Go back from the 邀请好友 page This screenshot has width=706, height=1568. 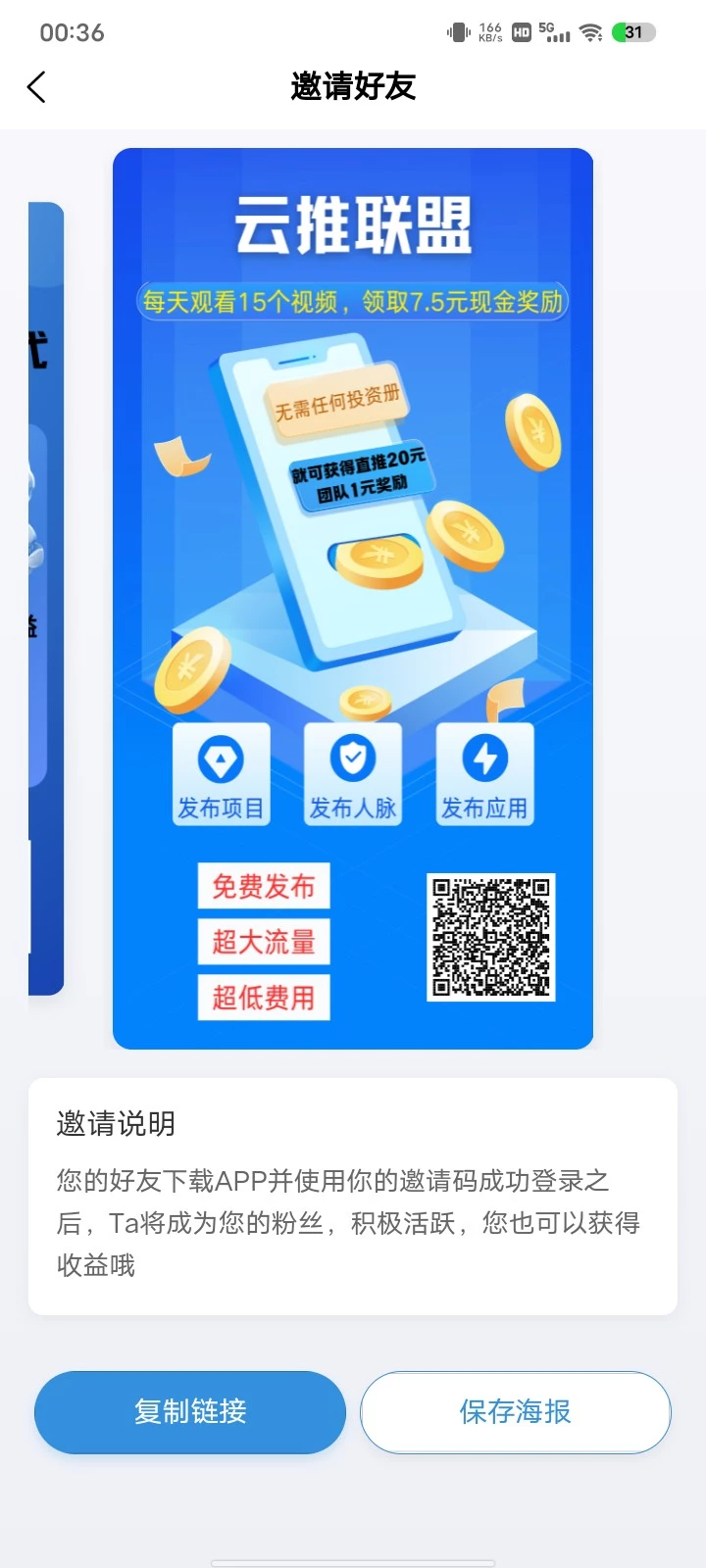click(37, 87)
